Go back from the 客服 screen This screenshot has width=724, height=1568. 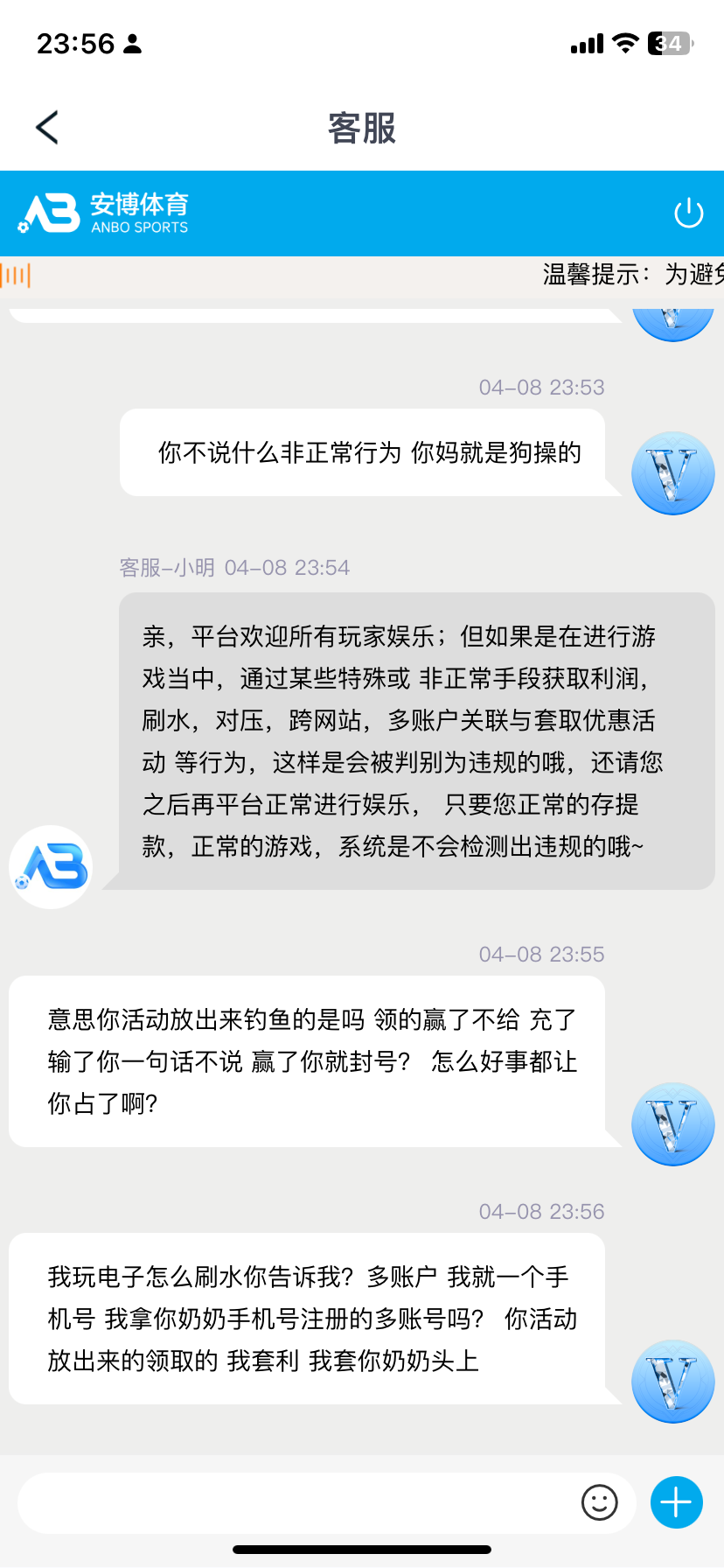(47, 128)
